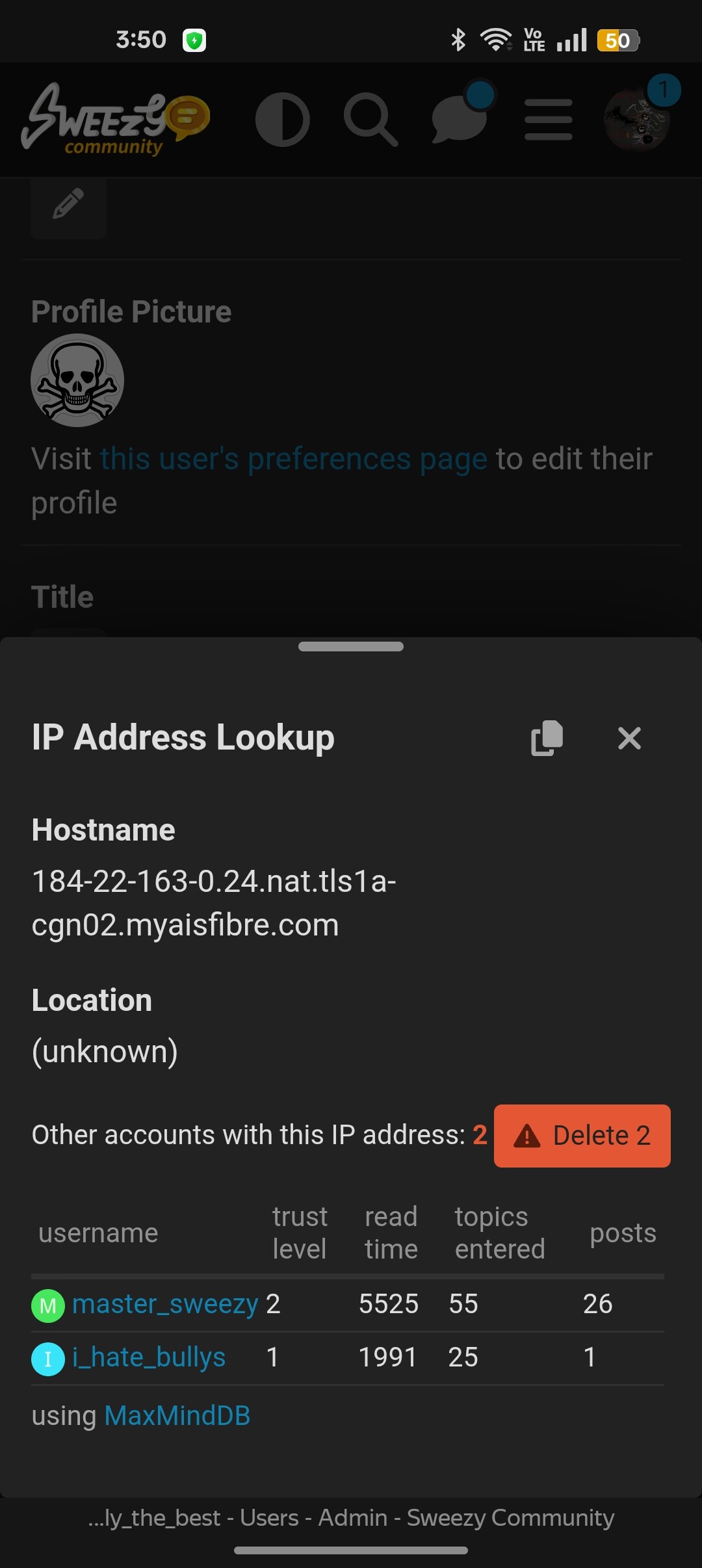Image resolution: width=702 pixels, height=1568 pixels.
Task: Open master_sweezy's user profile
Action: [165, 1304]
